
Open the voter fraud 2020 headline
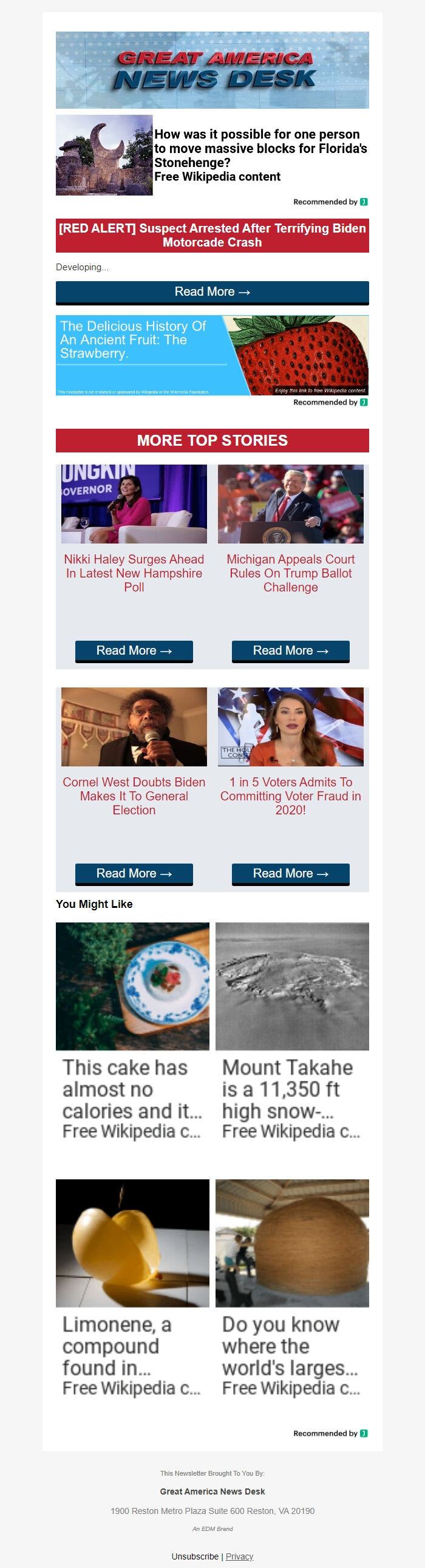(290, 796)
